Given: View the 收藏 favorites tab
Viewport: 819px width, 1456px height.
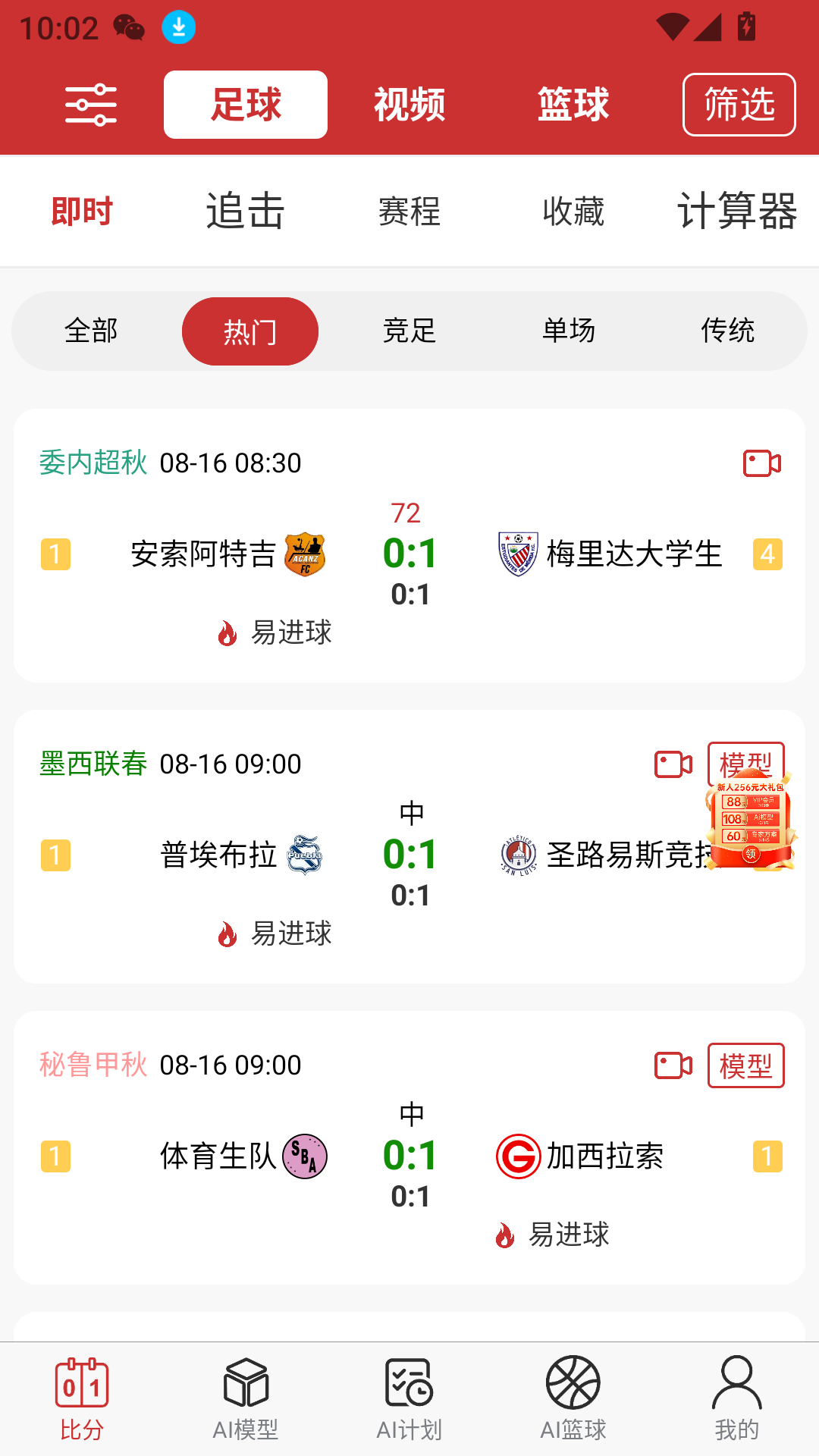Looking at the screenshot, I should [573, 211].
